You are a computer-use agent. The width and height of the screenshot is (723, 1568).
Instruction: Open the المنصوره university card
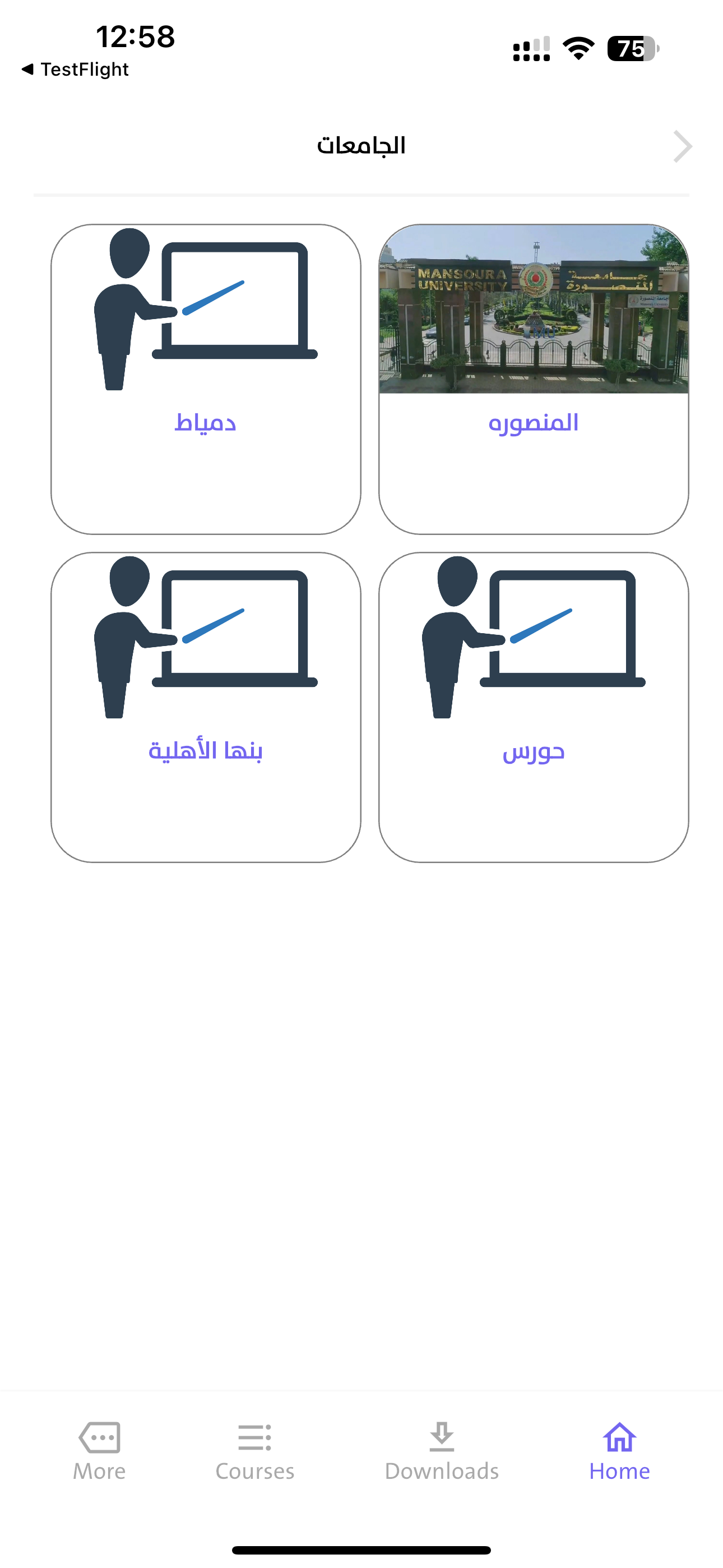click(533, 379)
